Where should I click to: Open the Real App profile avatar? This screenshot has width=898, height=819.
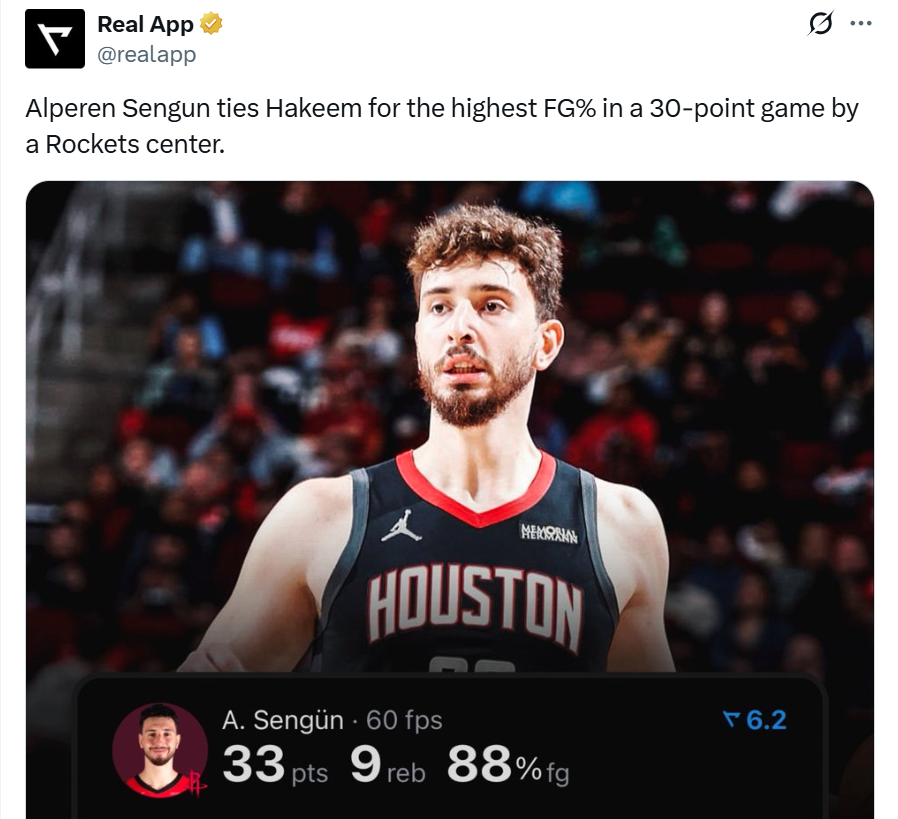tap(55, 39)
